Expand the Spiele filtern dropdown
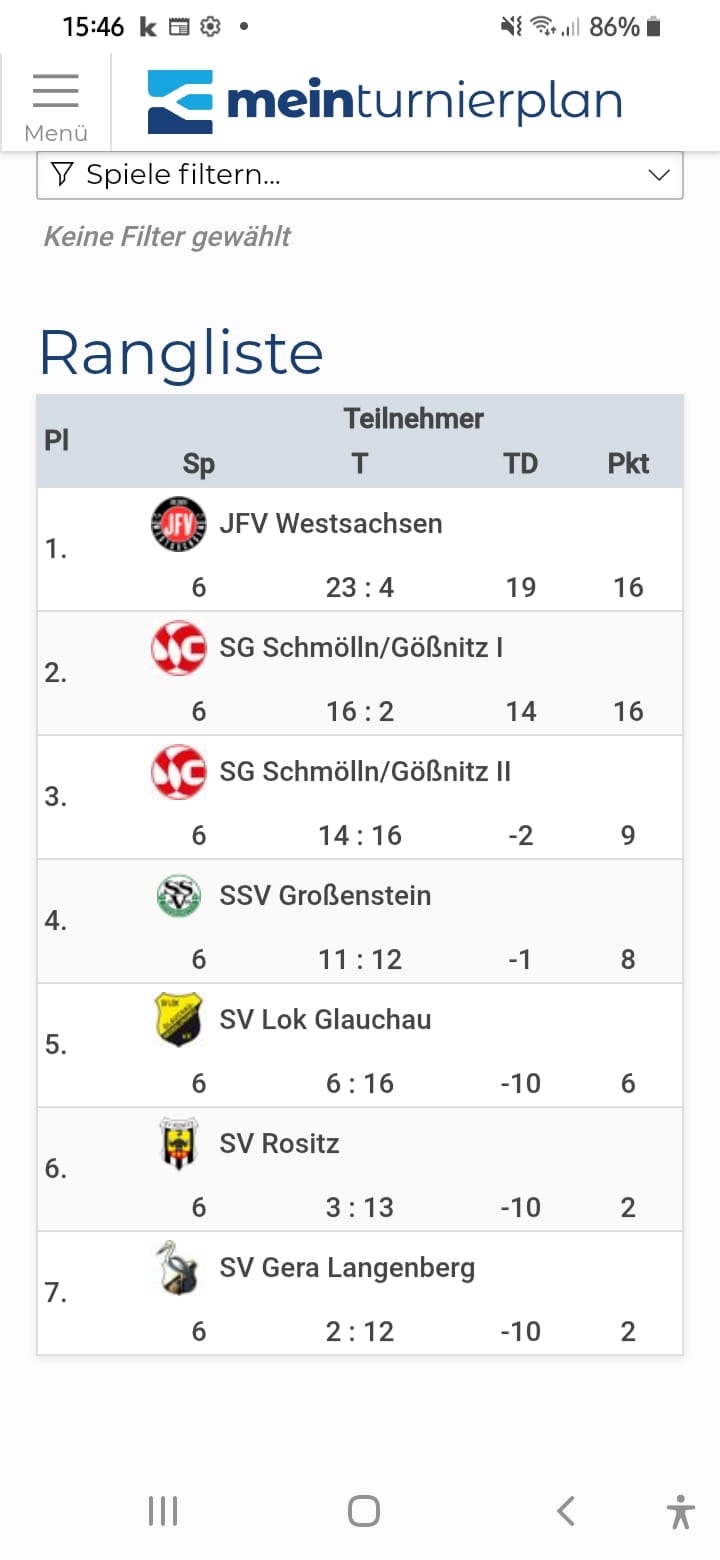 pos(360,175)
